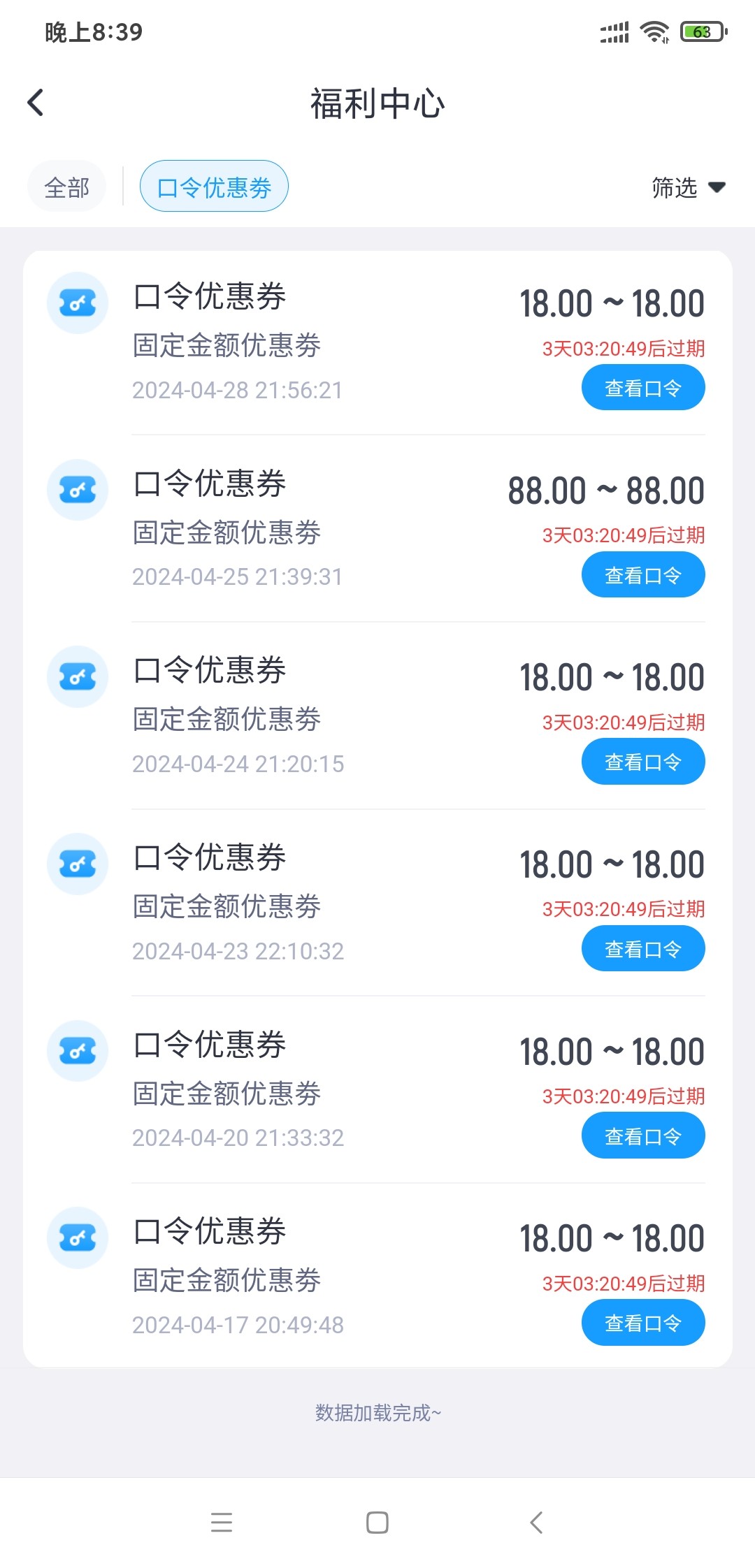Viewport: 755px width, 1568px height.
Task: Tap the back arrow to leave 福利中心
Action: pos(36,102)
